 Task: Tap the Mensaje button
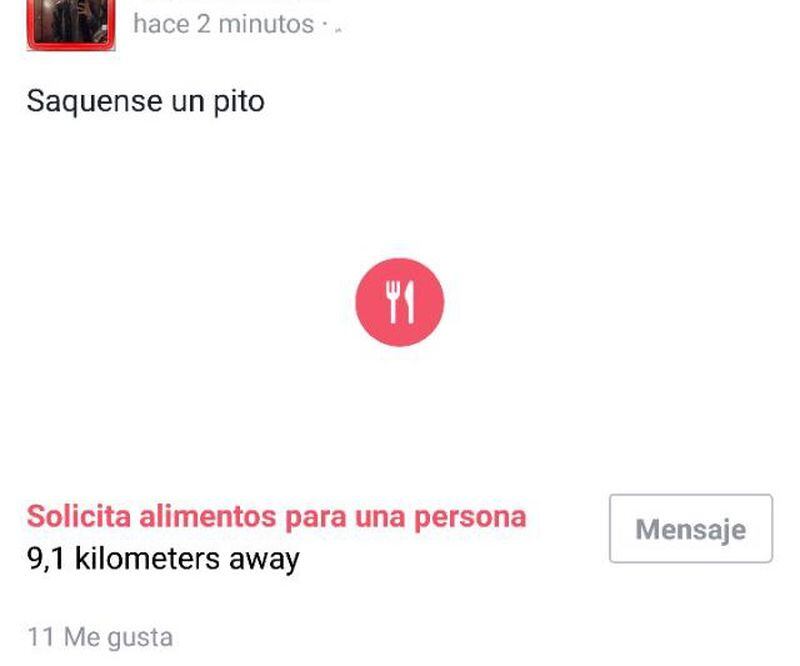690,528
